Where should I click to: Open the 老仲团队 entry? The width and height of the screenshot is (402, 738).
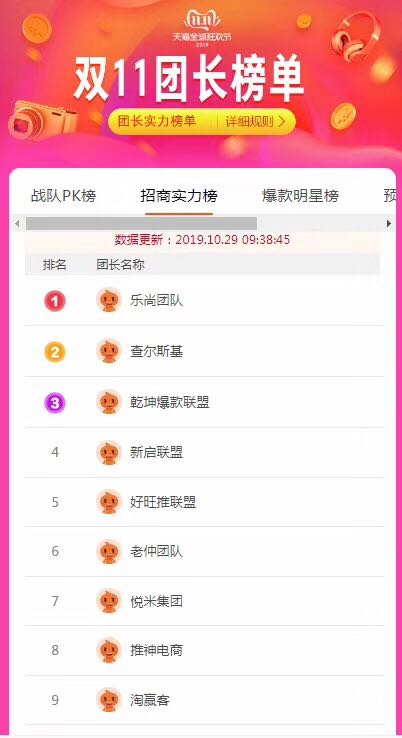(204, 552)
